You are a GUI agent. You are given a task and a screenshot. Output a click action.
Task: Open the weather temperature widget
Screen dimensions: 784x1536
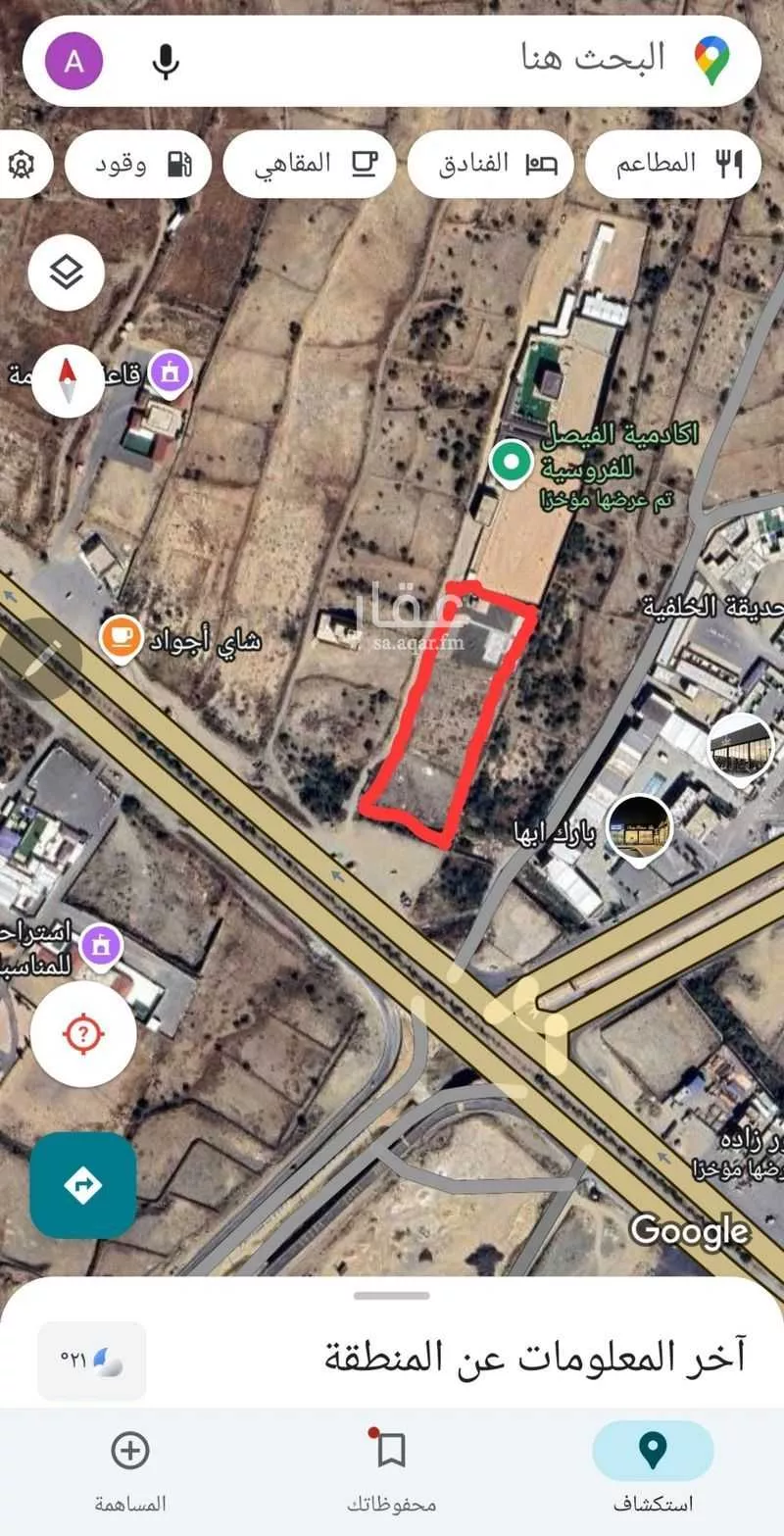92,1361
